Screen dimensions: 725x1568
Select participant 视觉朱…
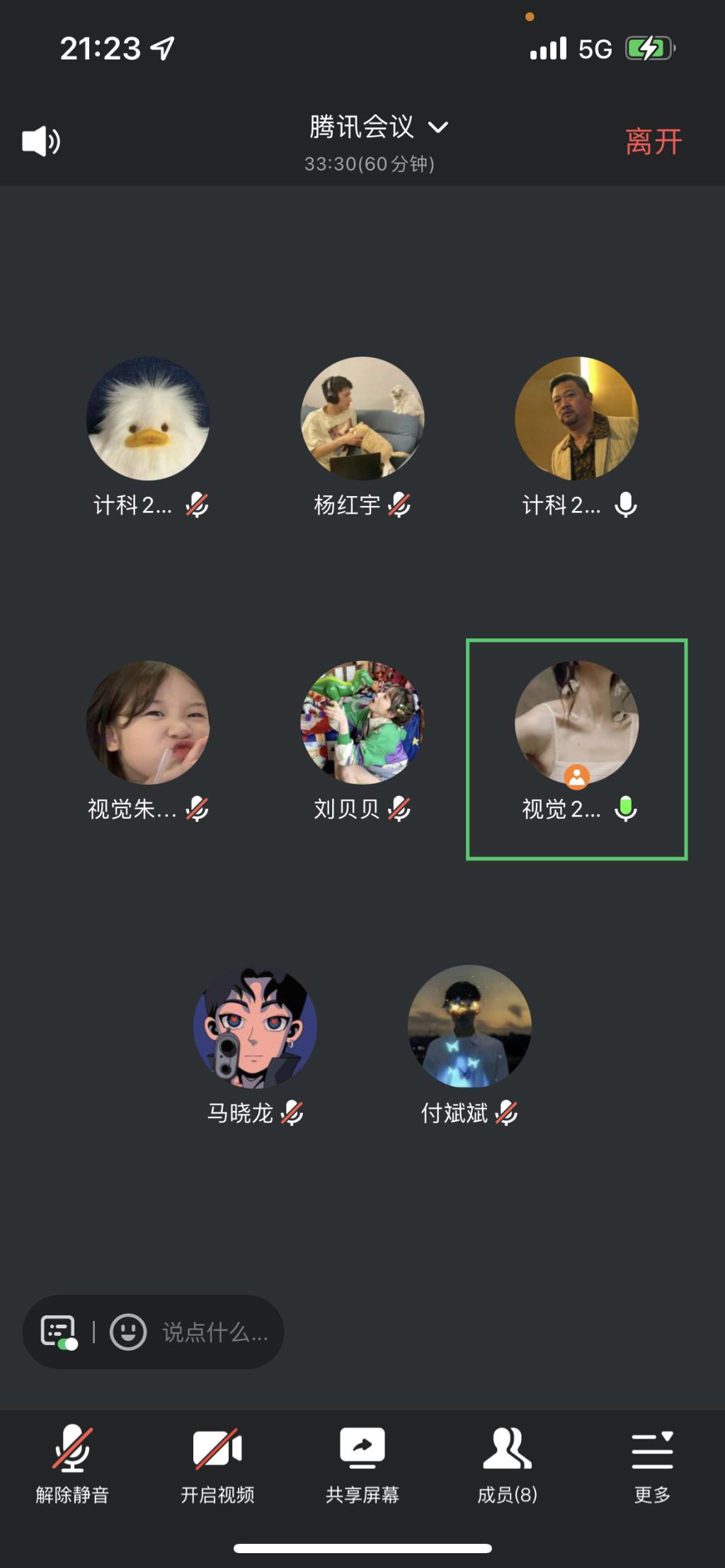point(148,722)
